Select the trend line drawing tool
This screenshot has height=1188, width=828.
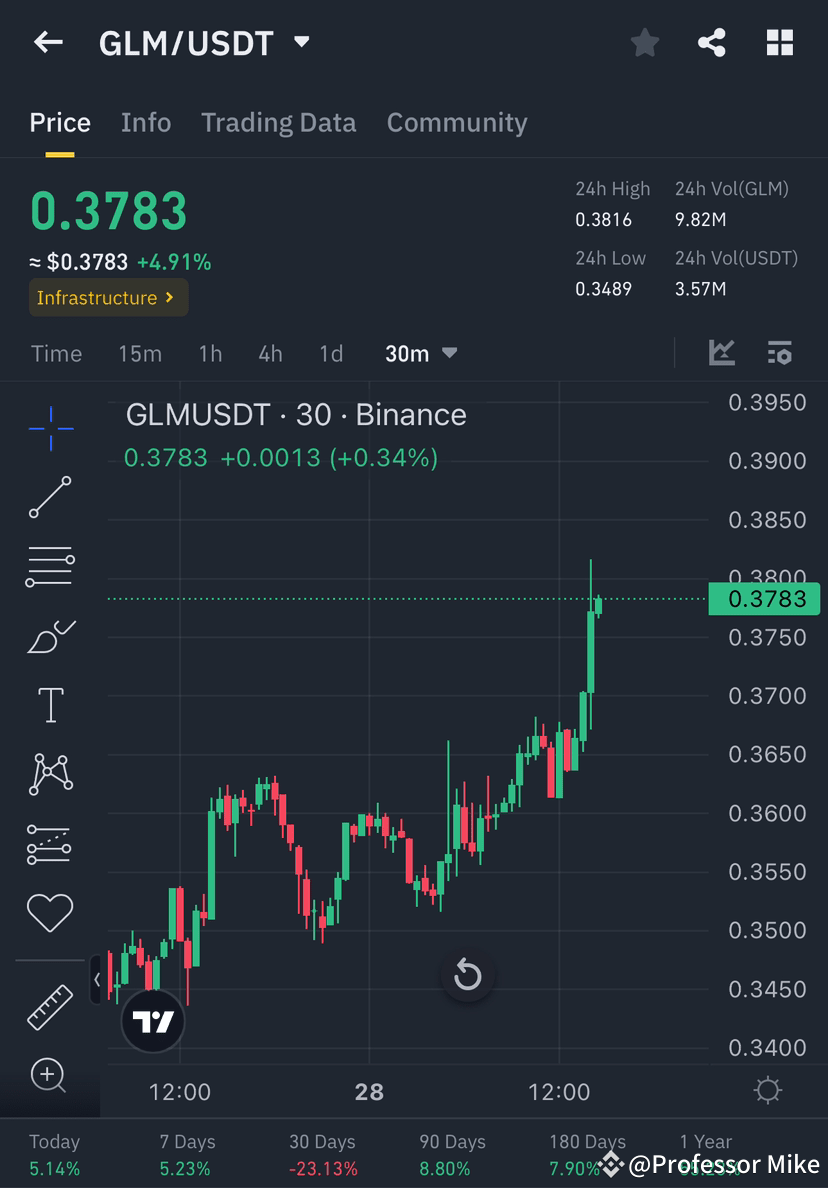click(x=50, y=497)
